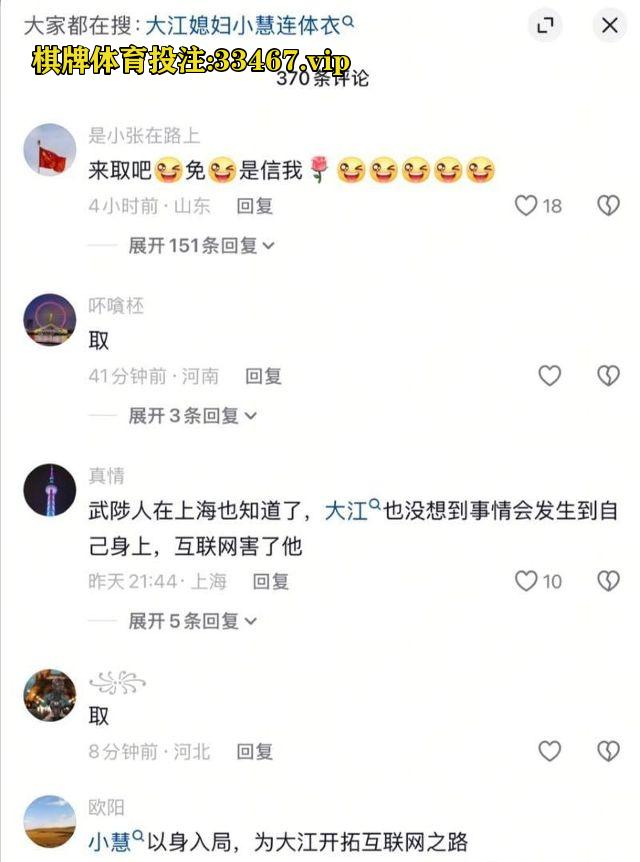Reply to 真情's comment
Image resolution: width=640 pixels, height=862 pixels.
point(270,581)
